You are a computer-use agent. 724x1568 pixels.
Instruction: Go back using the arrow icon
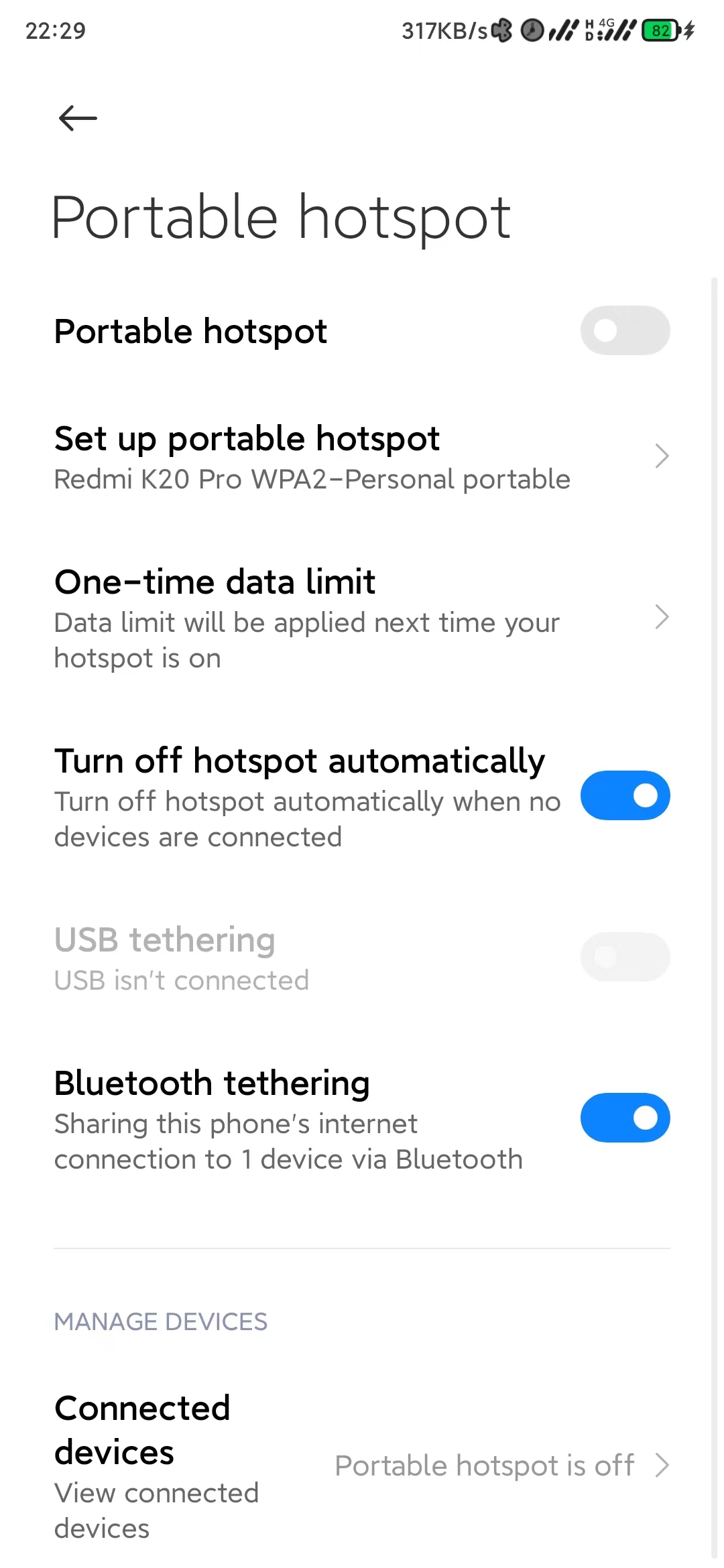(78, 119)
